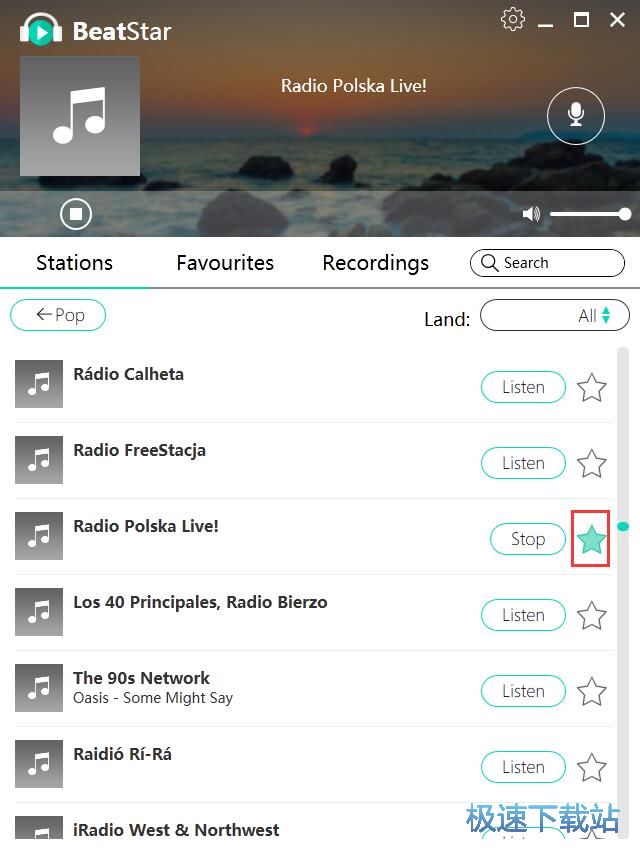Close the BeatStar window

point(617,19)
